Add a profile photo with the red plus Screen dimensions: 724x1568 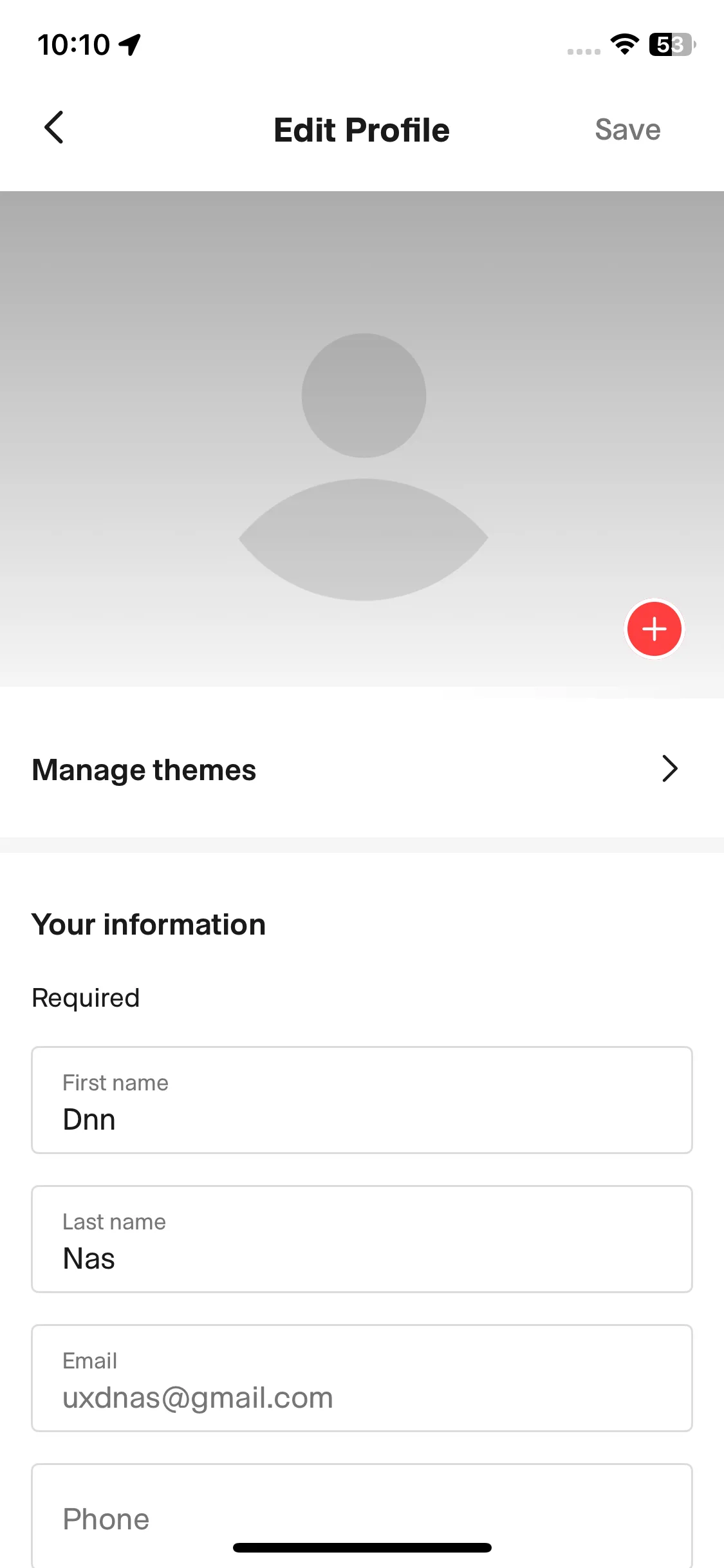[x=654, y=629]
